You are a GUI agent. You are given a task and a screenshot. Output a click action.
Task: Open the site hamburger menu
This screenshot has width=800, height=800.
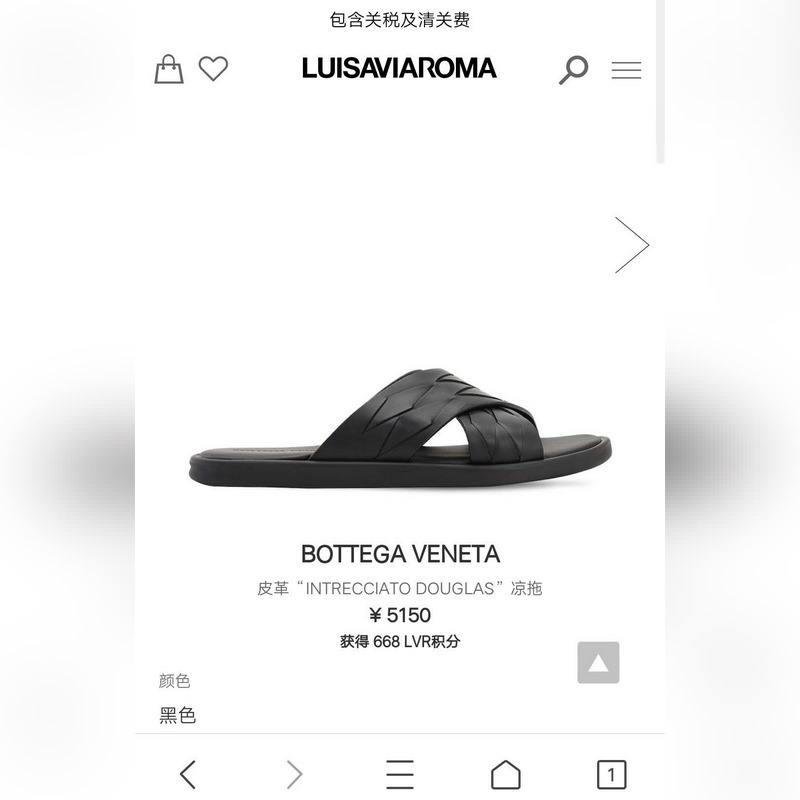tap(626, 70)
